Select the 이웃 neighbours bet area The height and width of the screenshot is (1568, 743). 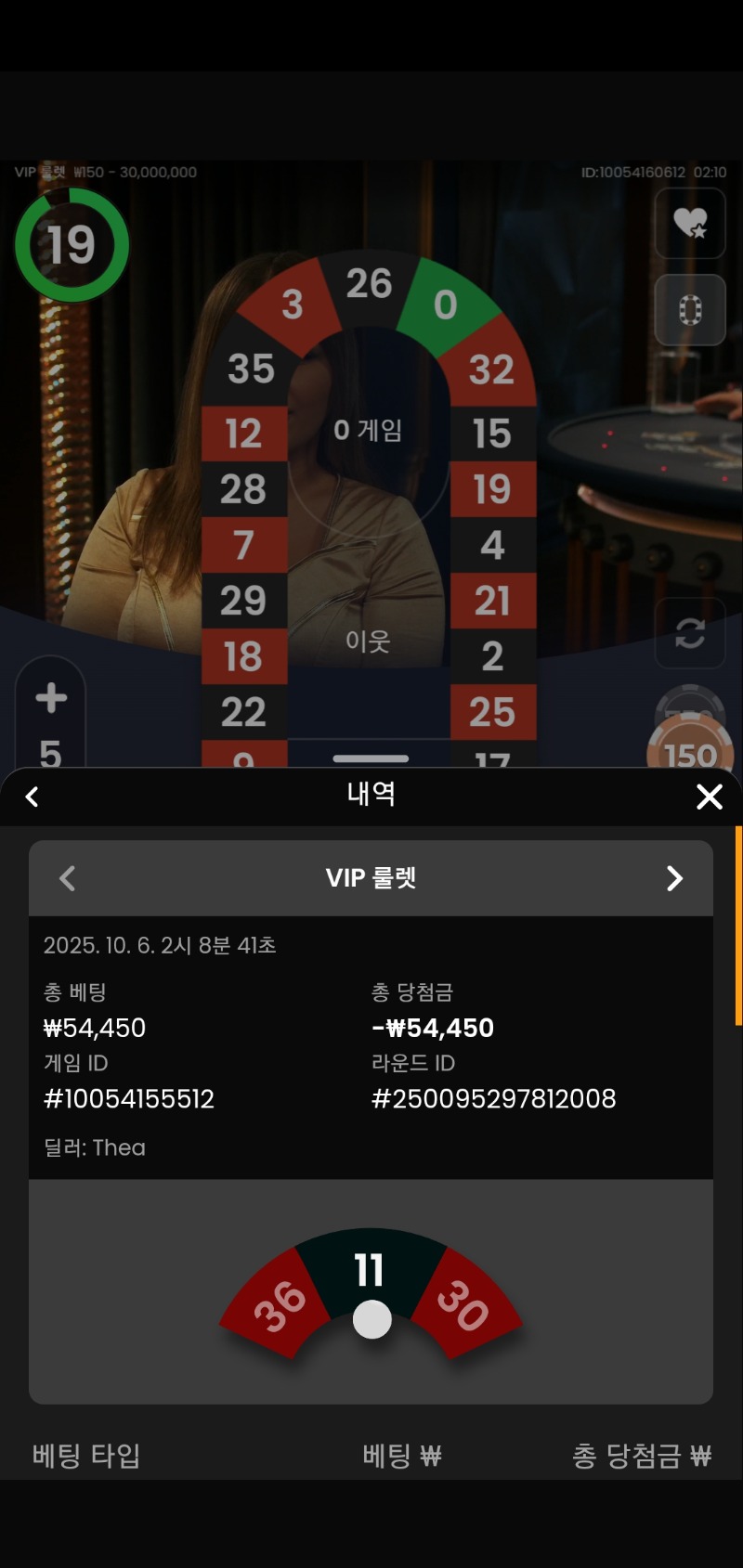point(368,641)
